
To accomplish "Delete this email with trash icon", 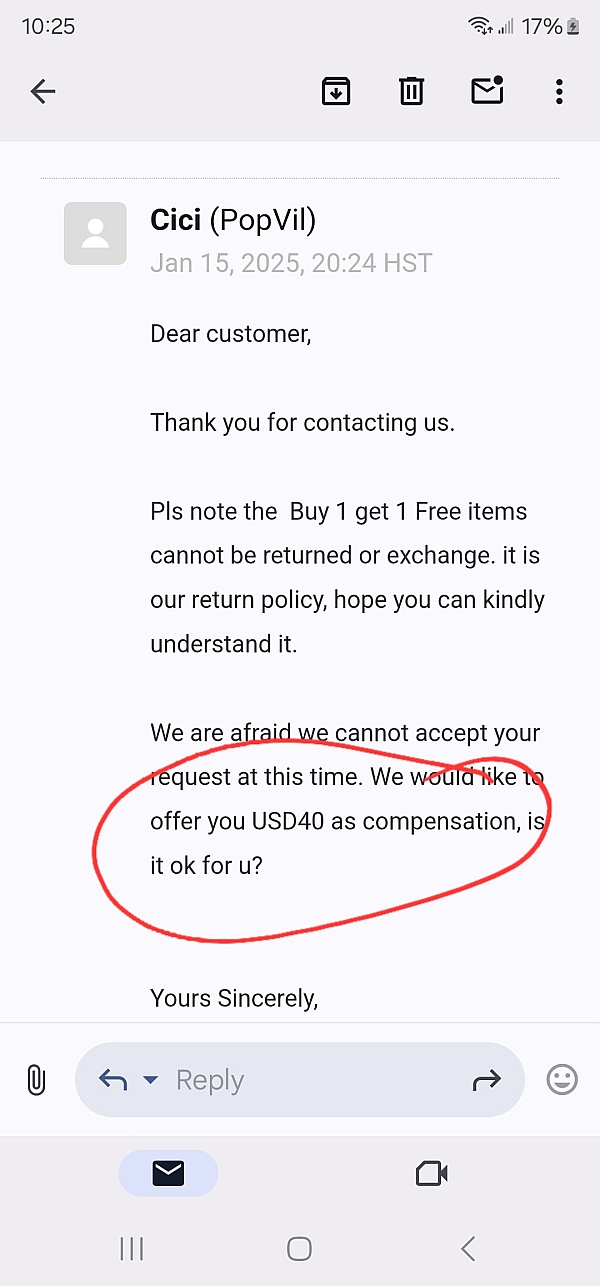I will (x=411, y=91).
